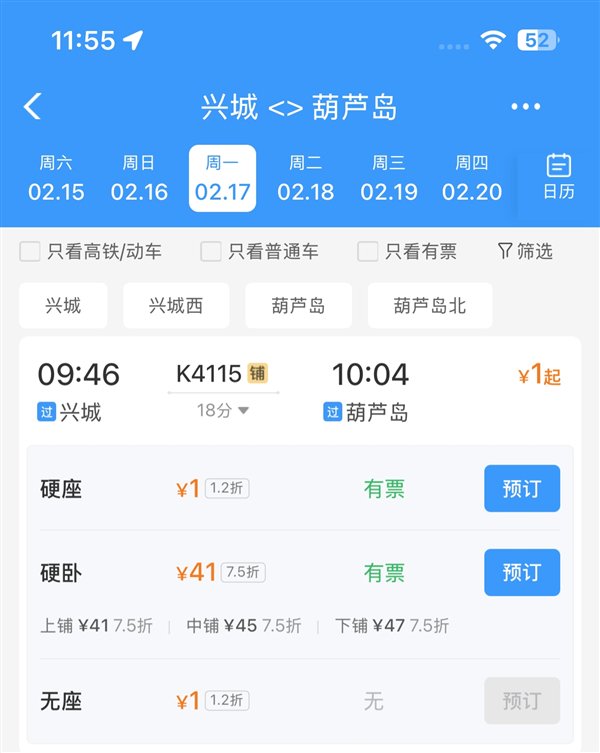This screenshot has height=753, width=600.
Task: Check the 只看高铁/动车 filter box
Action: click(x=31, y=251)
